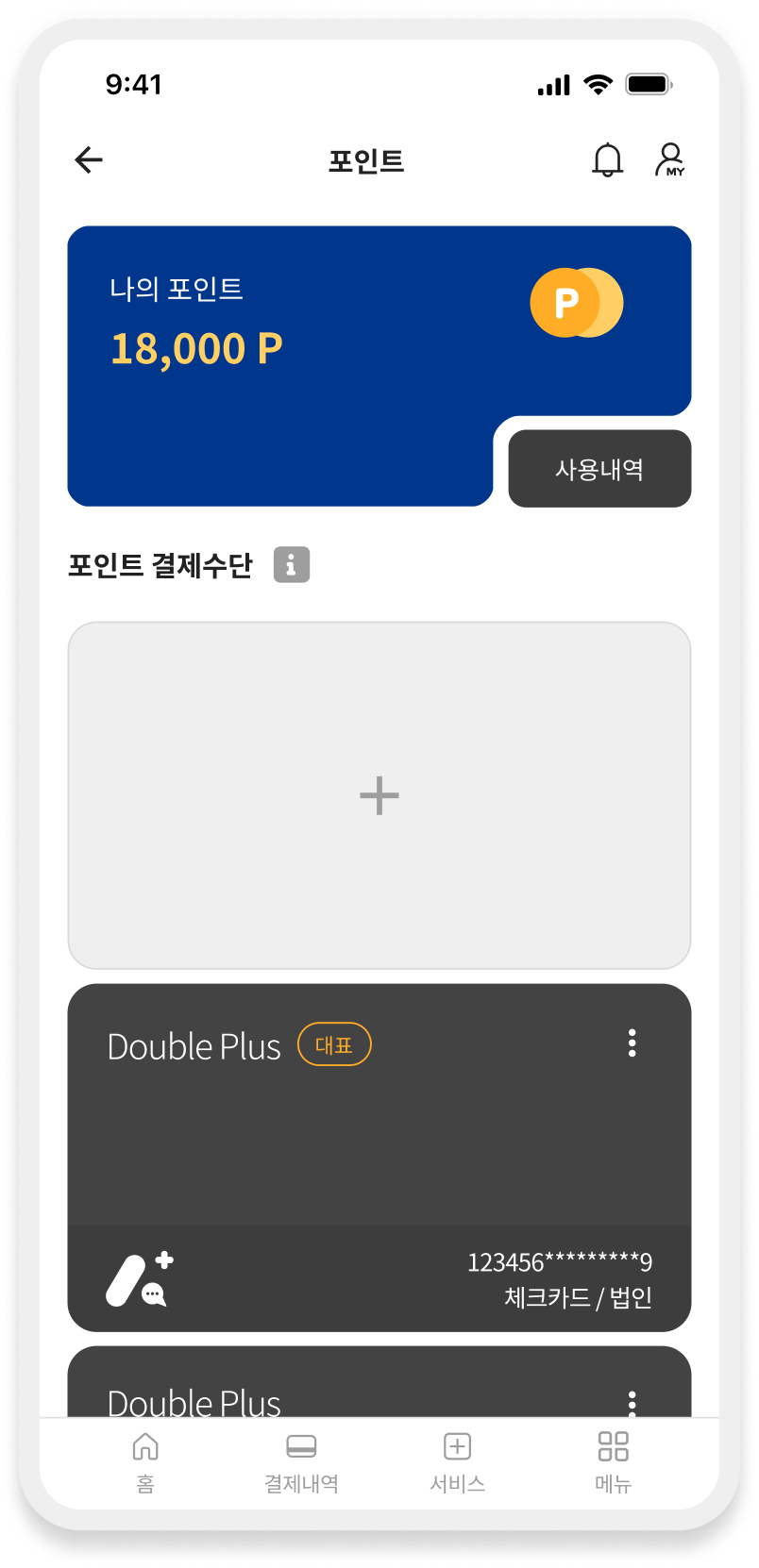Tap the 대표 badge on Double Plus
This screenshot has width=759, height=1568.
pos(335,1044)
